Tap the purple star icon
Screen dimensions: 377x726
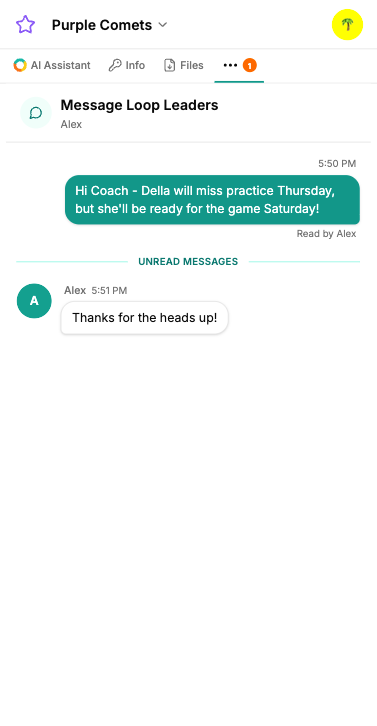tap(25, 25)
